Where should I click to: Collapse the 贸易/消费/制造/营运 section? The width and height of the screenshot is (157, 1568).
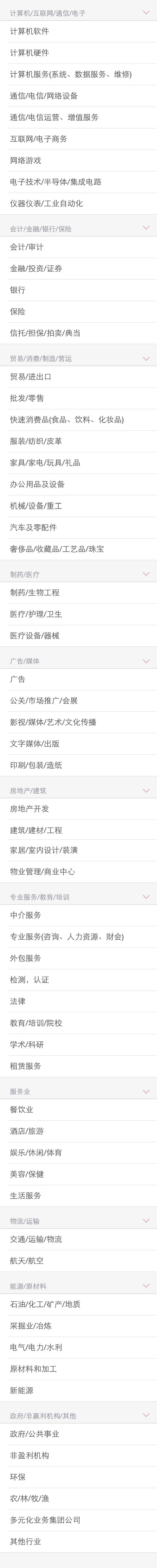[x=145, y=358]
